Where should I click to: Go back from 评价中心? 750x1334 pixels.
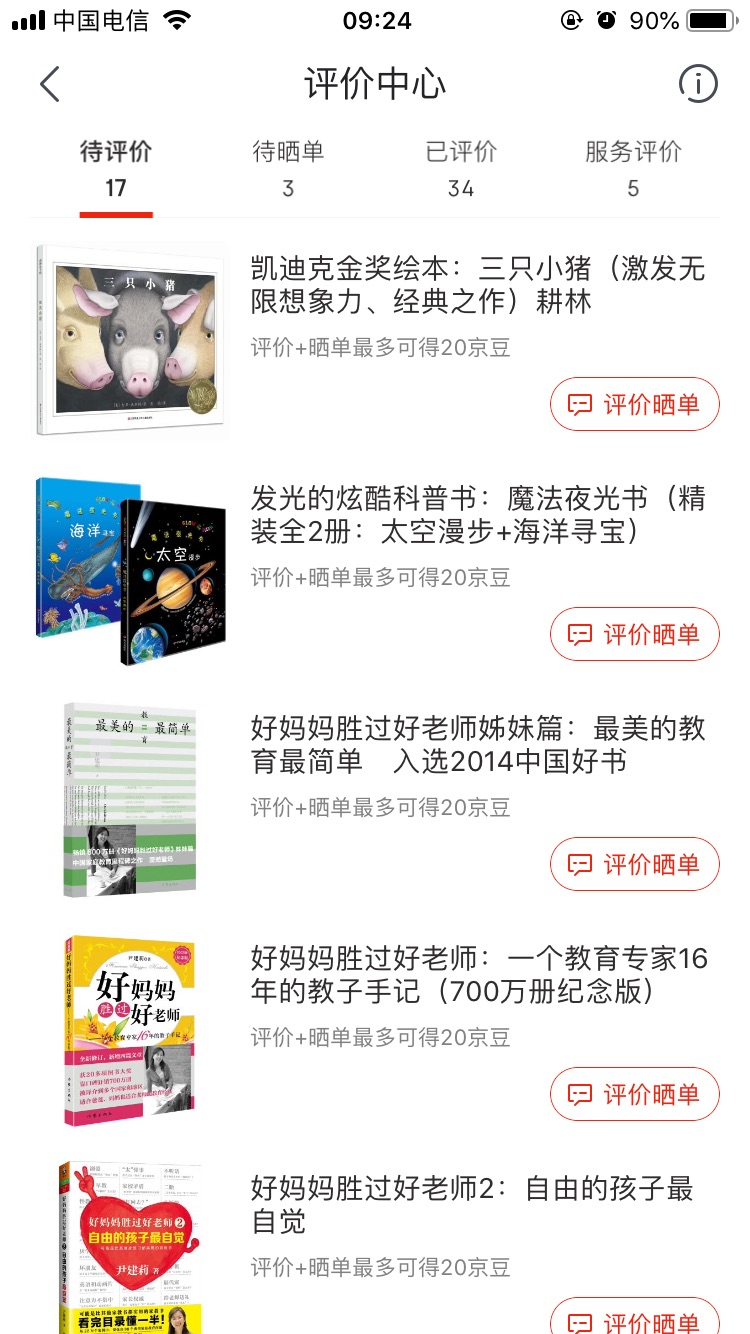pyautogui.click(x=50, y=84)
